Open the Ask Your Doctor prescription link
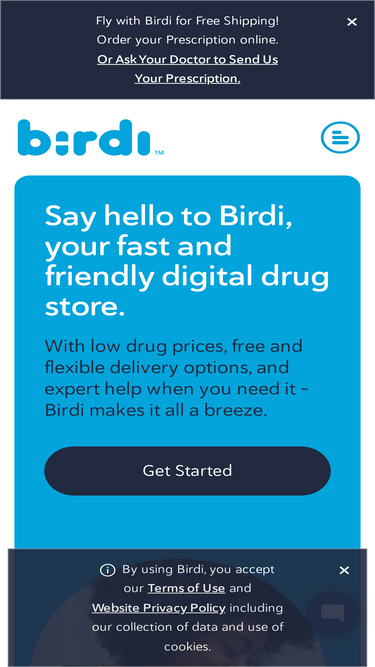This screenshot has width=375, height=667. 188,69
